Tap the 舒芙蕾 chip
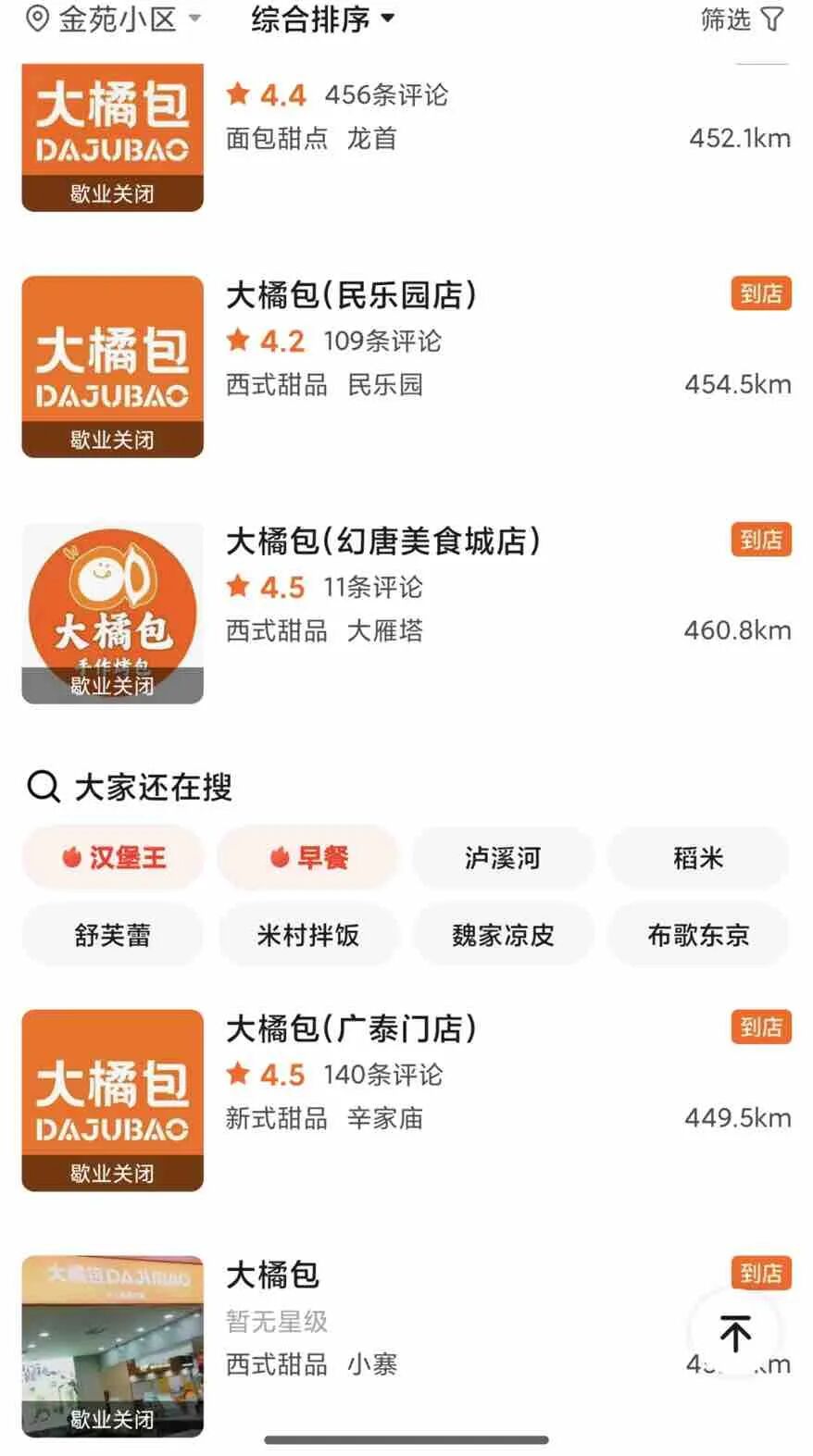This screenshot has height=1456, width=813. pos(113,935)
